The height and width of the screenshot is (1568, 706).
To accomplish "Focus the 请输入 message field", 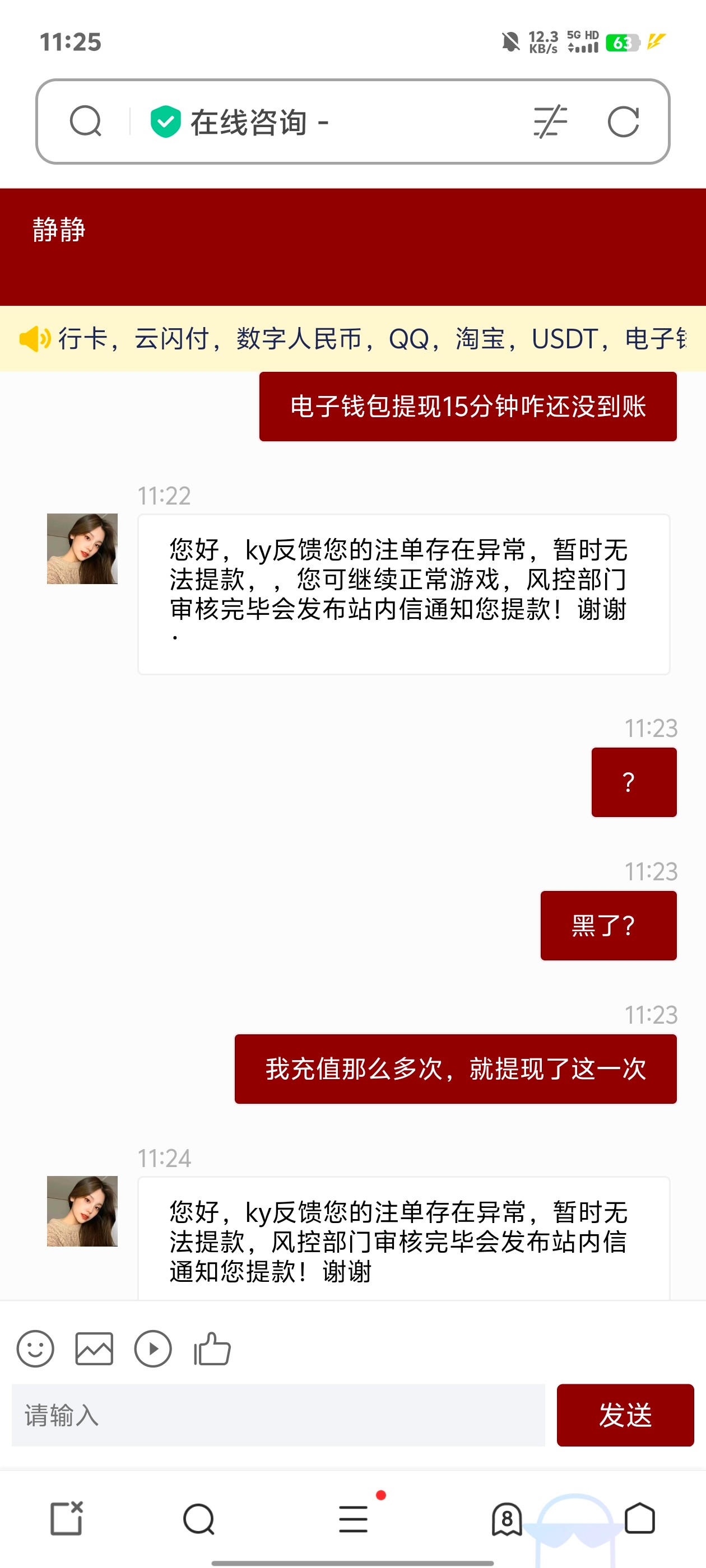I will (x=278, y=1415).
